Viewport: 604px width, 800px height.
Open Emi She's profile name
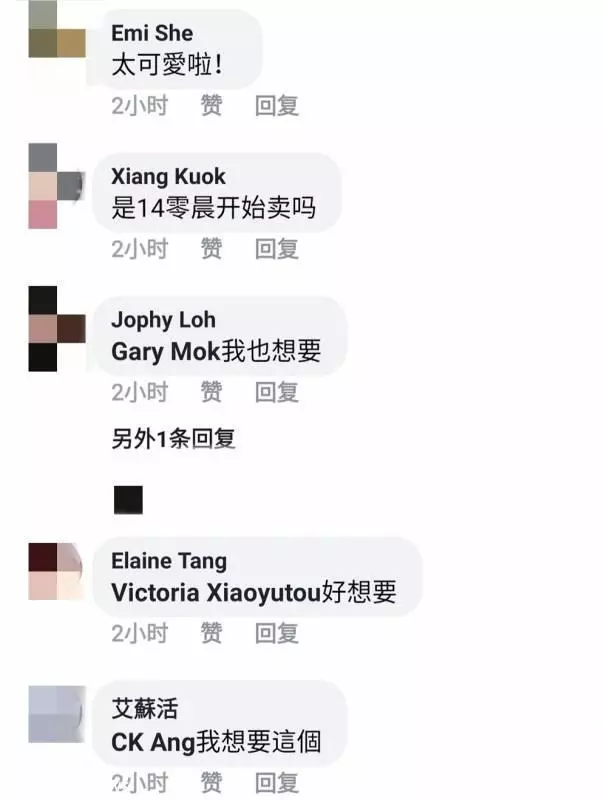coord(151,33)
